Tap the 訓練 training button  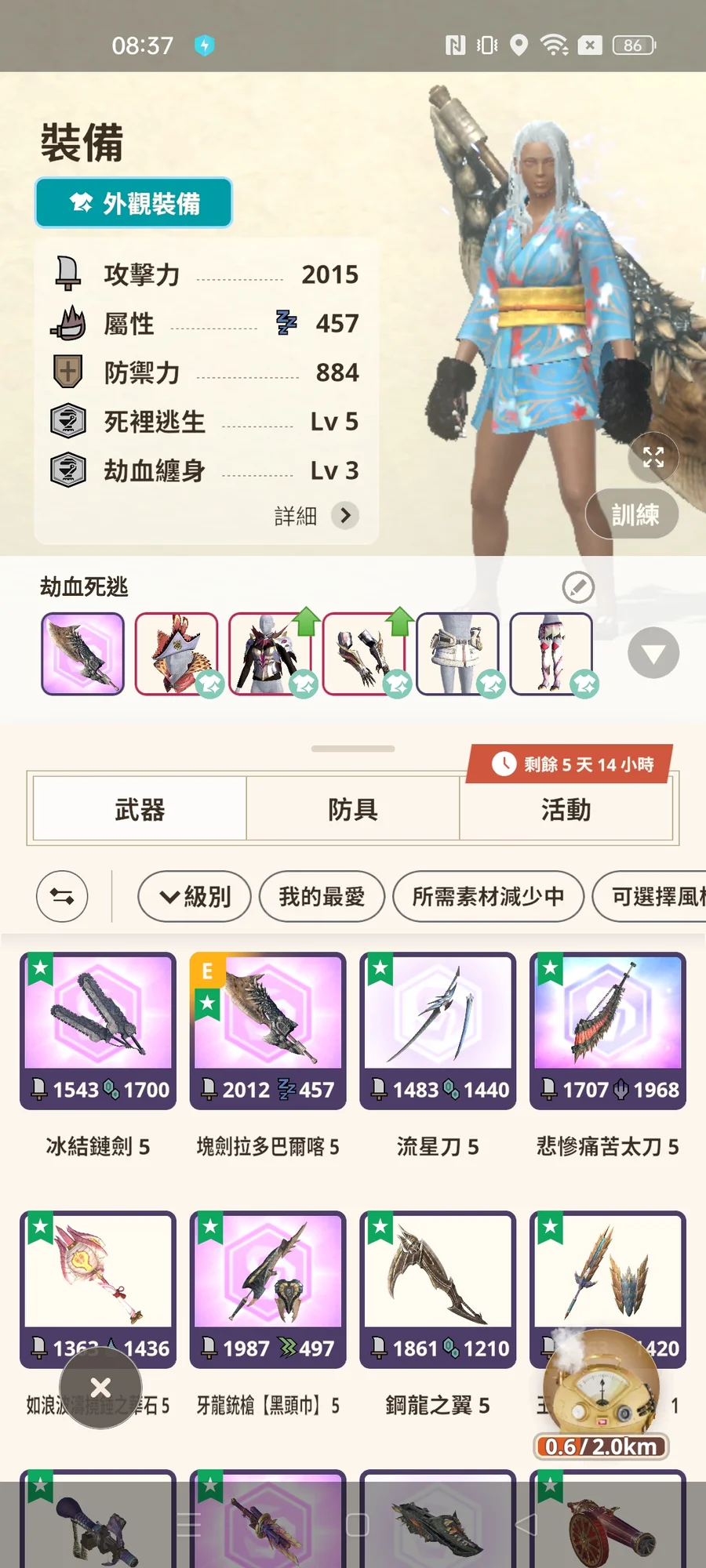[634, 514]
